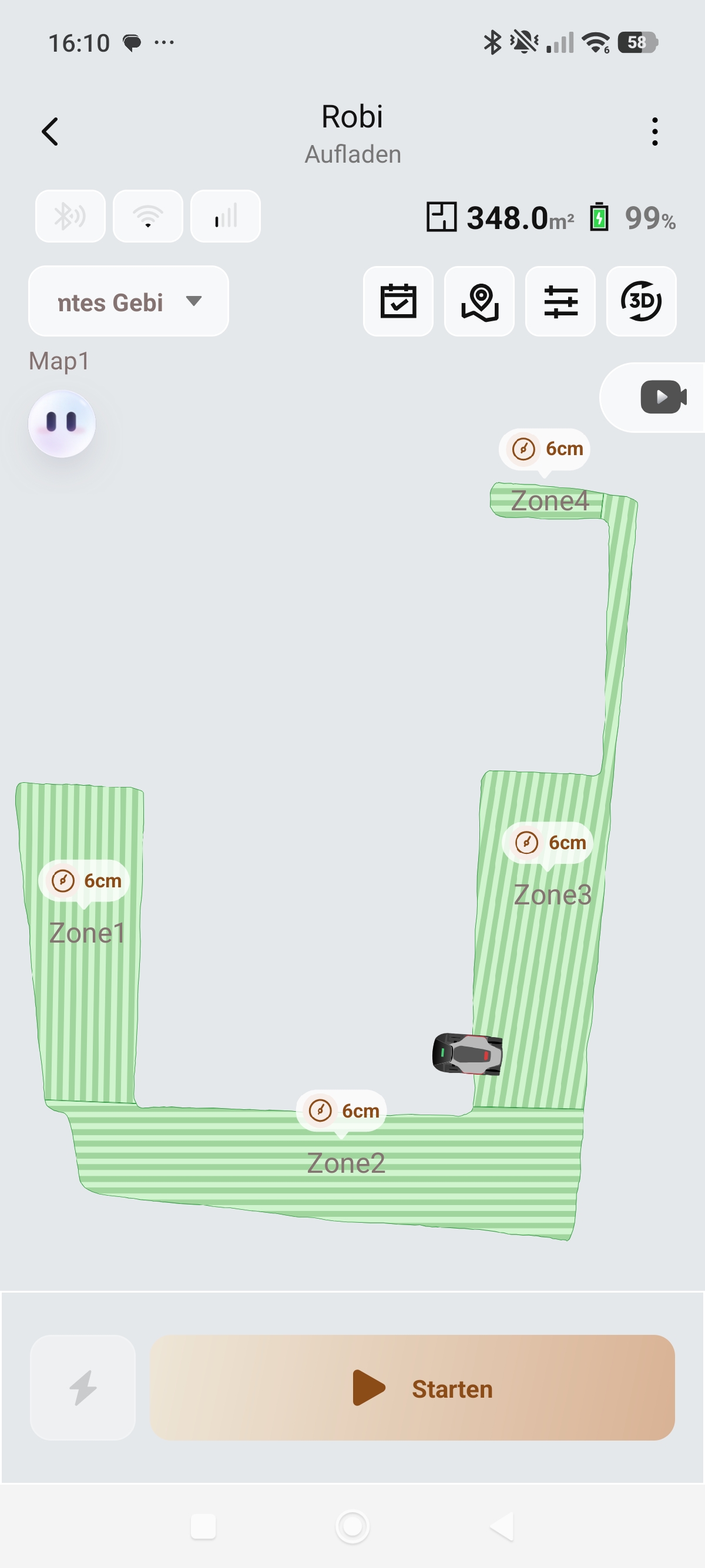This screenshot has width=705, height=1568.
Task: Open the mowing schedule calendar
Action: pyautogui.click(x=398, y=301)
